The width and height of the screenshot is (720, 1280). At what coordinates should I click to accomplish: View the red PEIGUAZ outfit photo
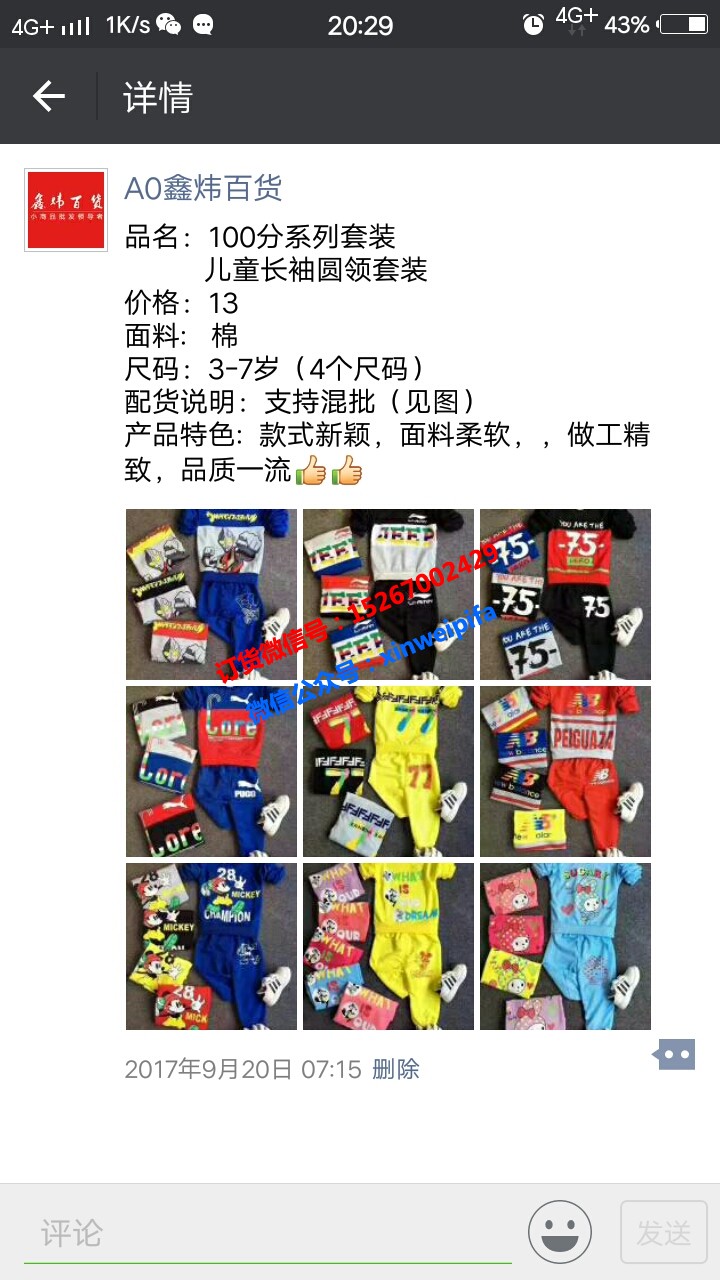click(565, 770)
